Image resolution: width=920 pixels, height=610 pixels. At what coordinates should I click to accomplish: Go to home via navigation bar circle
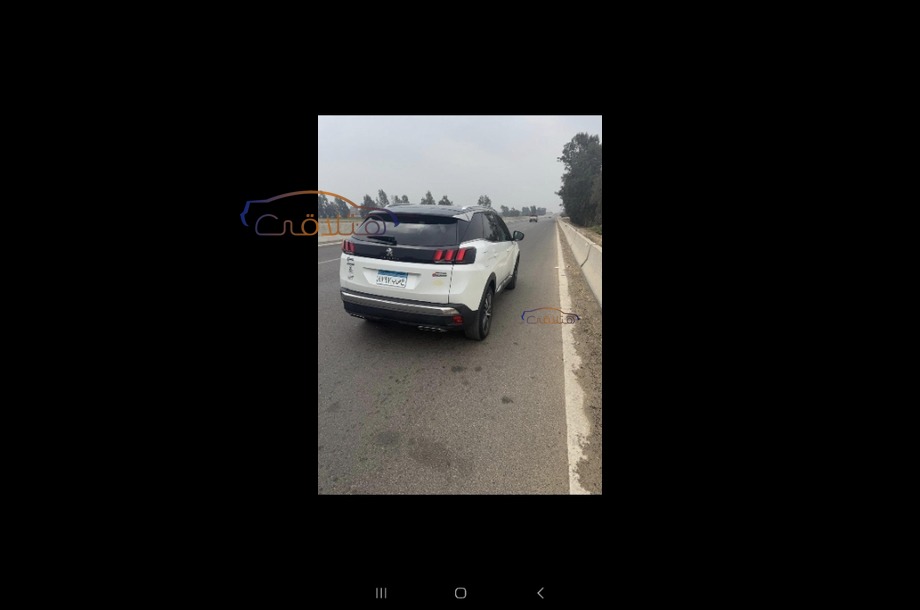[x=460, y=593]
